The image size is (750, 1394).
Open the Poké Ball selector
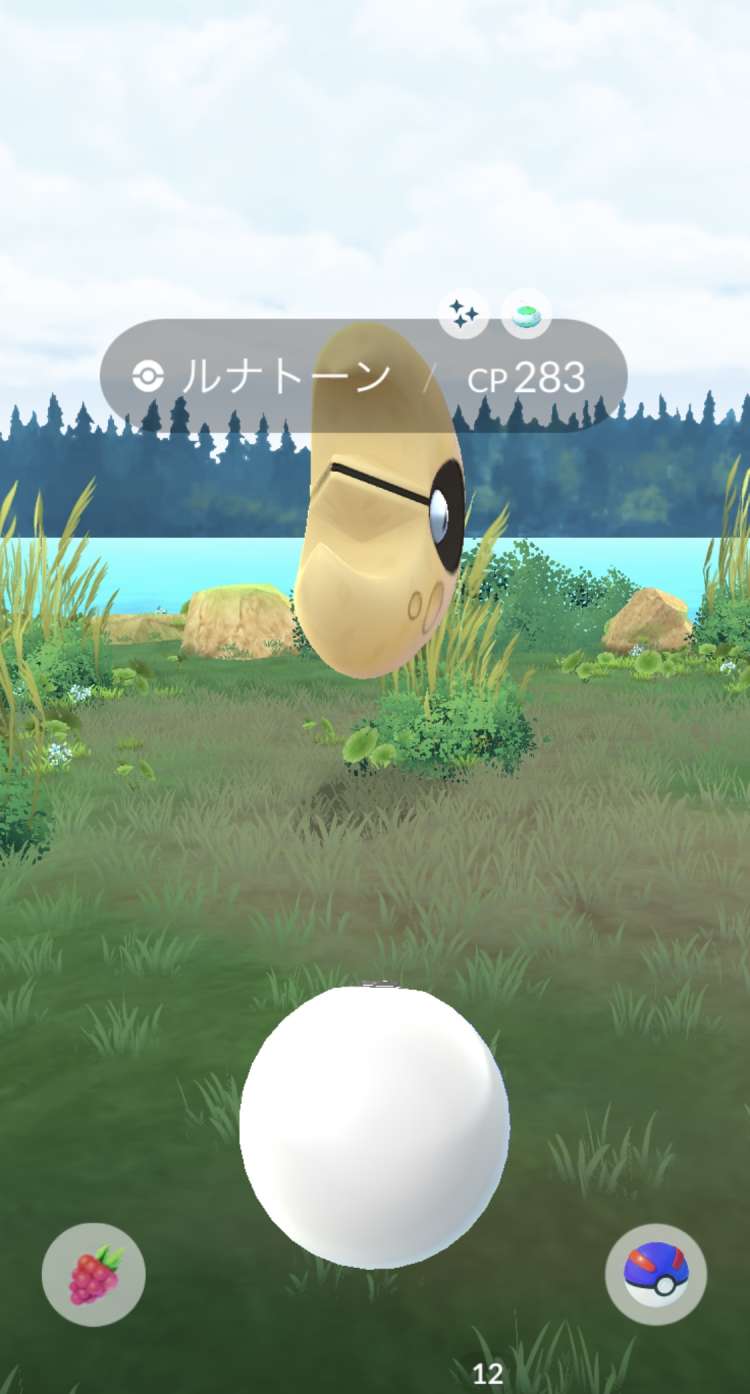[x=656, y=1275]
